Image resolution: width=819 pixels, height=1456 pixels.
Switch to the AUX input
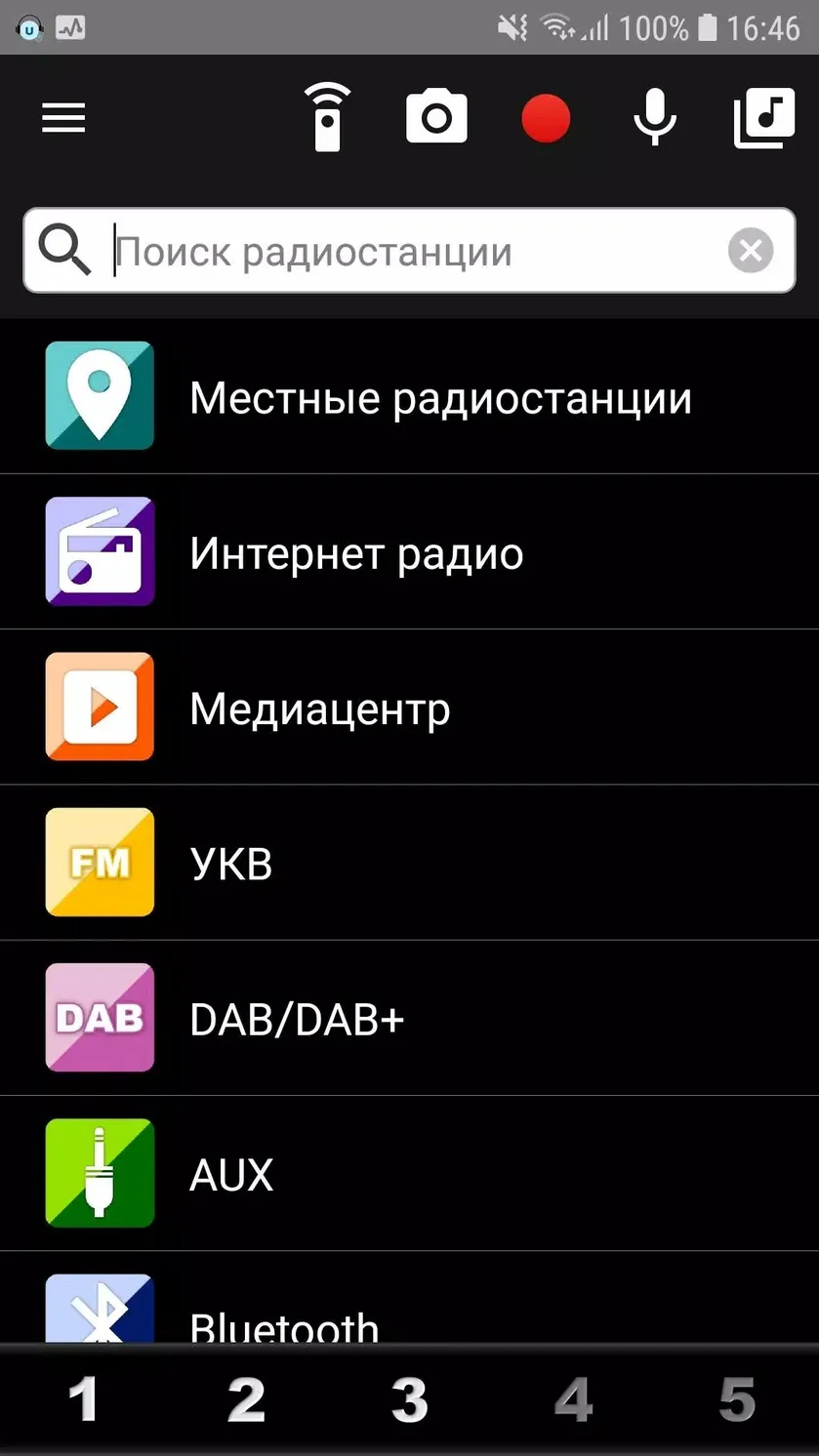coord(409,1174)
